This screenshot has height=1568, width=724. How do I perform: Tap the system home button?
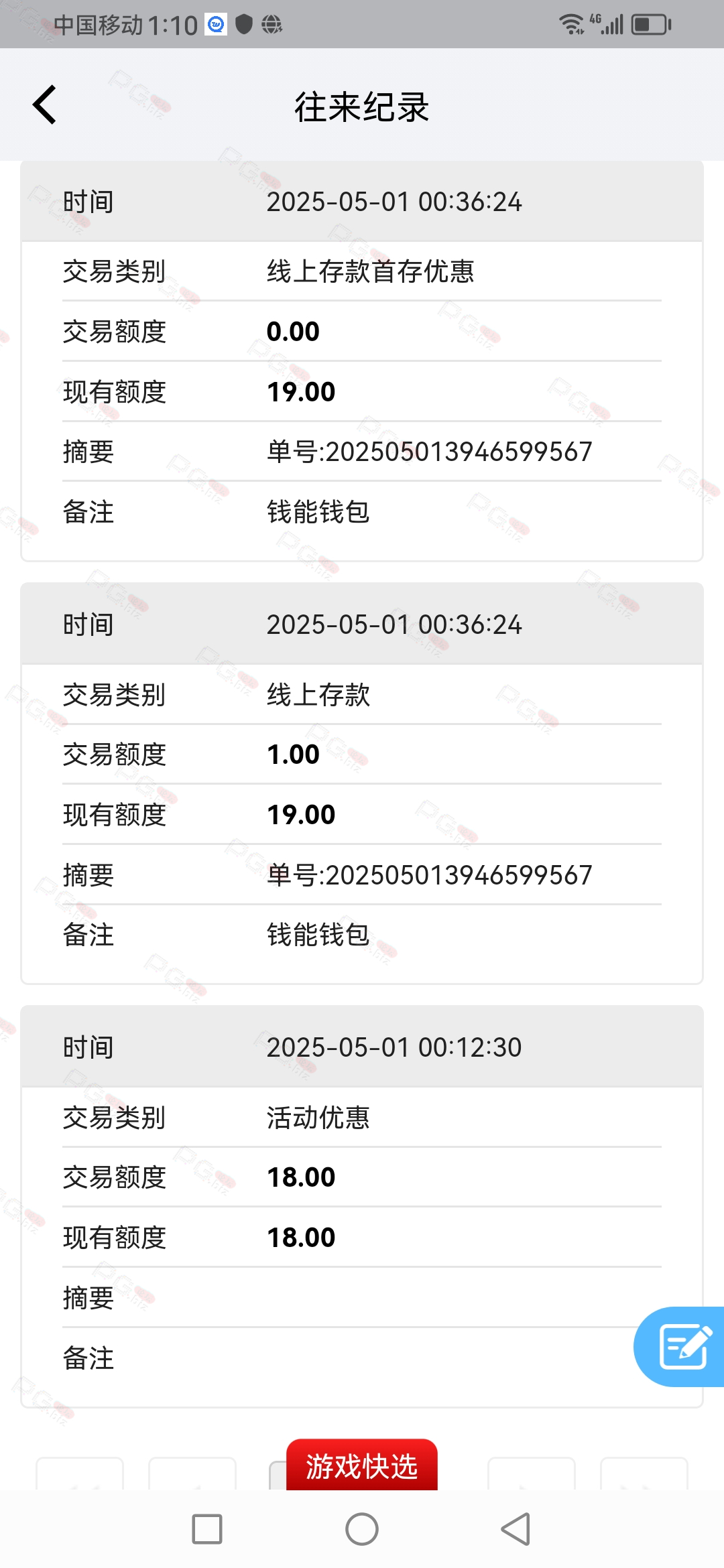coord(362,1529)
